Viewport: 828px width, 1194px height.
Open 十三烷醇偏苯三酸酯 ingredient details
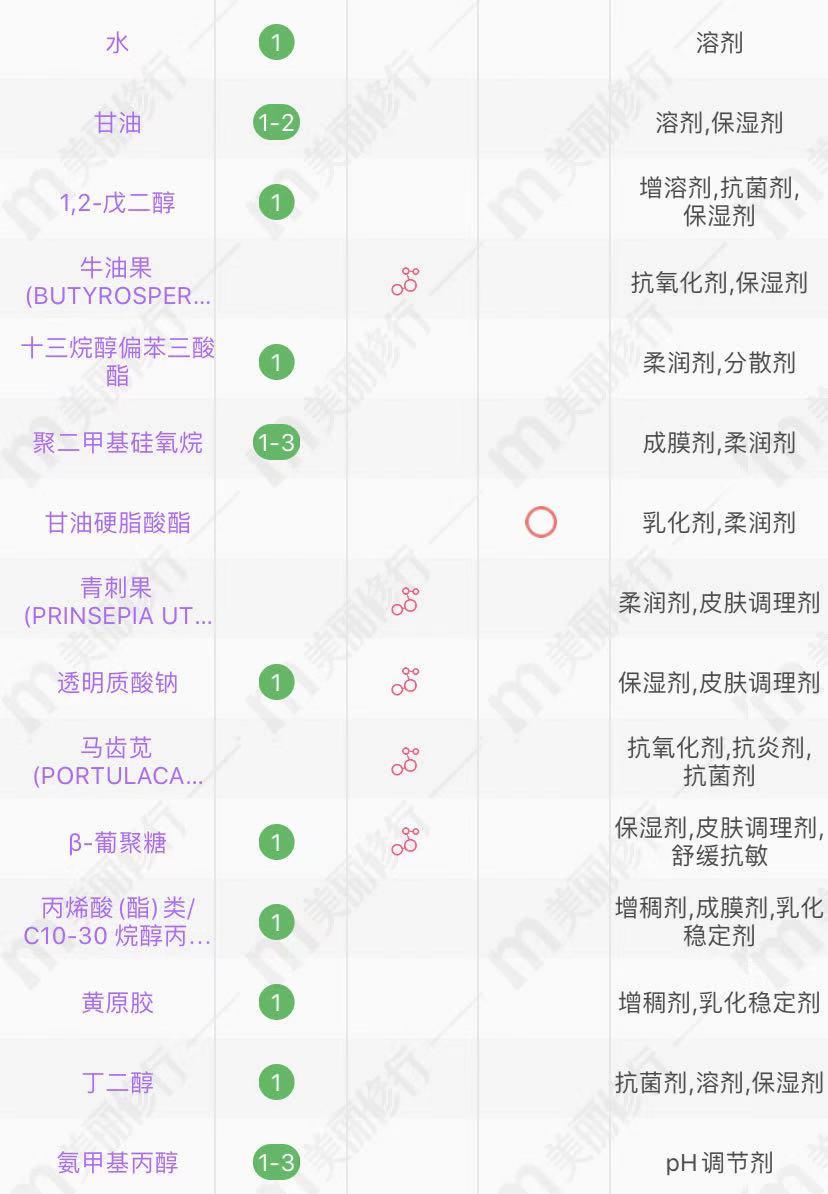[x=117, y=362]
